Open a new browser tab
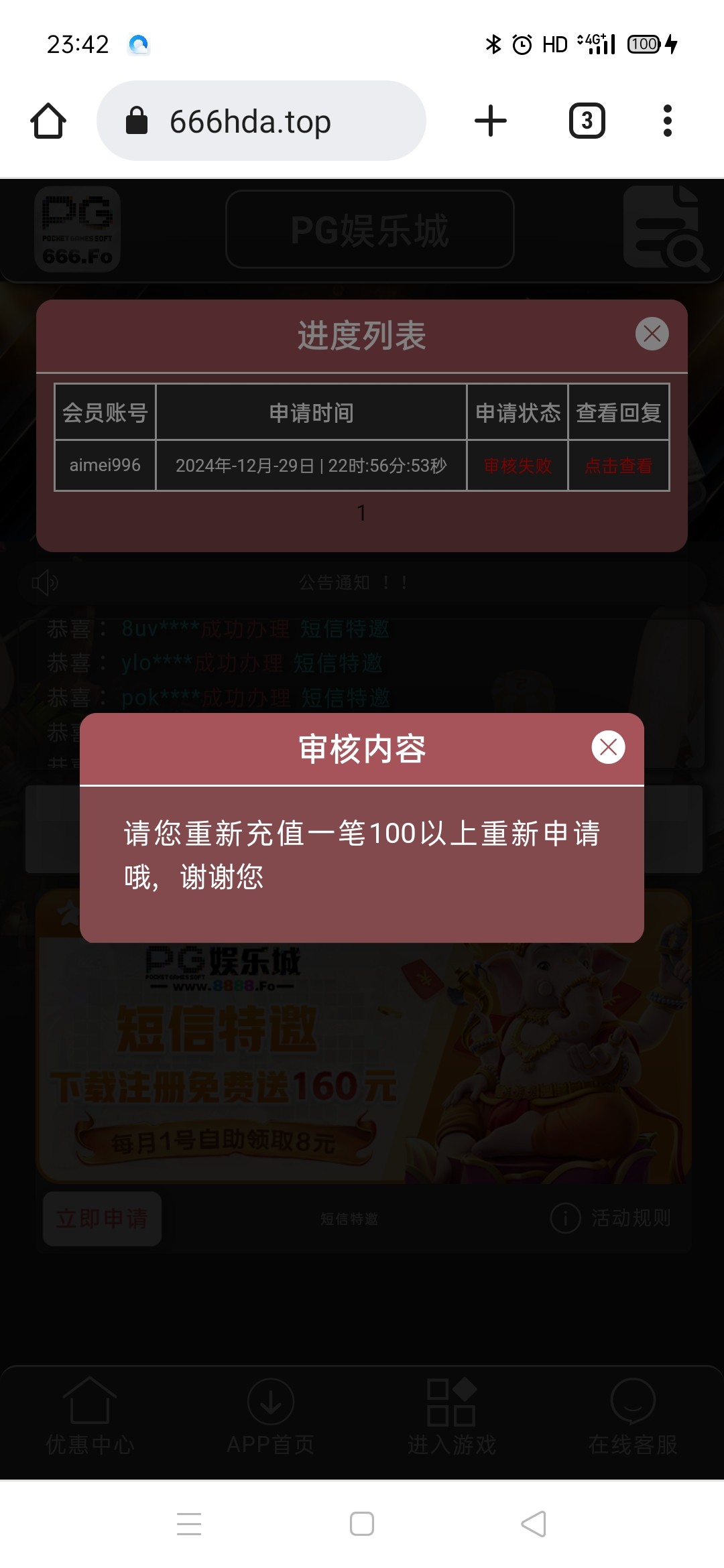724x1568 pixels. 491,121
